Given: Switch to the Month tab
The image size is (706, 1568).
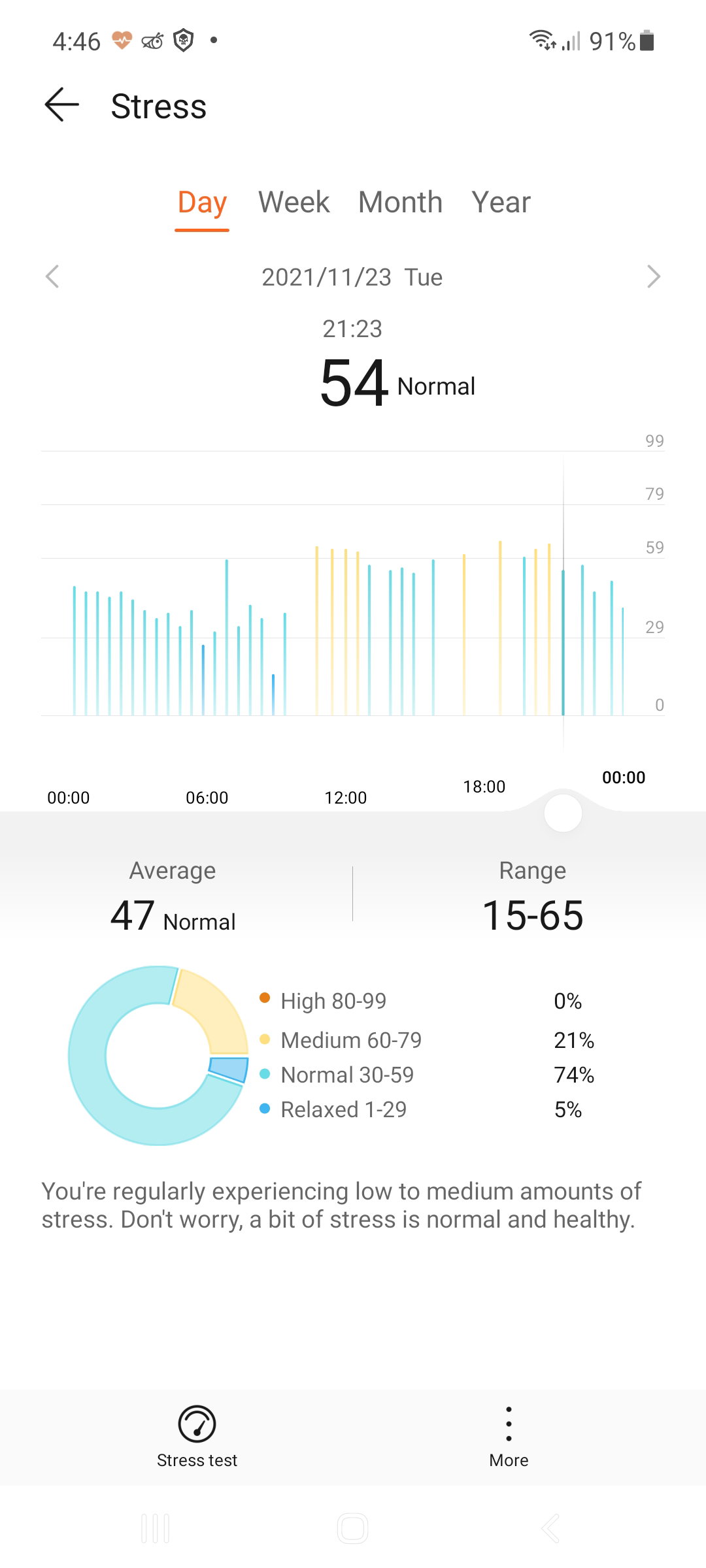Looking at the screenshot, I should click(x=400, y=203).
